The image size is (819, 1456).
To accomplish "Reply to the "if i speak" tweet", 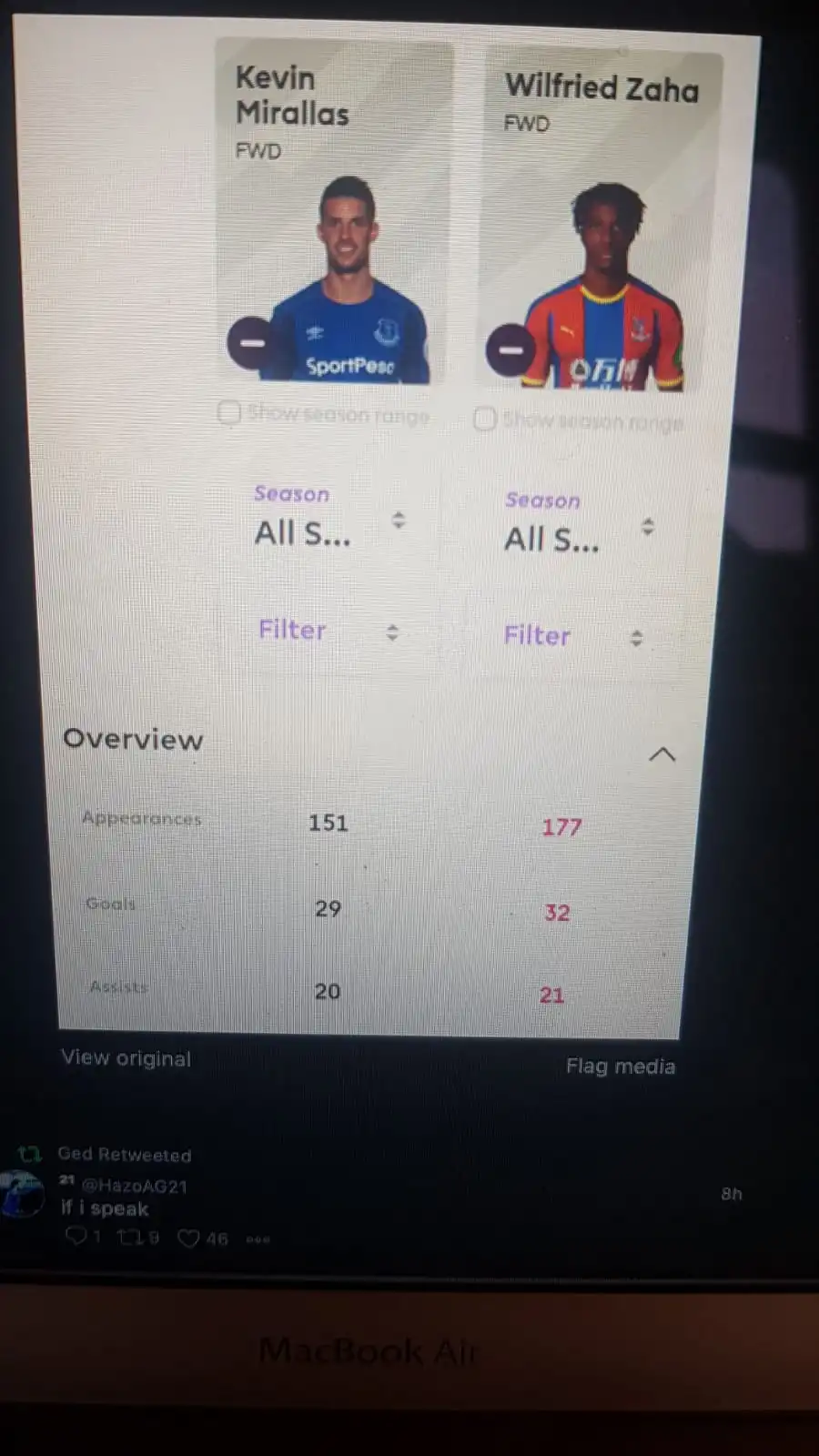I will click(76, 1236).
